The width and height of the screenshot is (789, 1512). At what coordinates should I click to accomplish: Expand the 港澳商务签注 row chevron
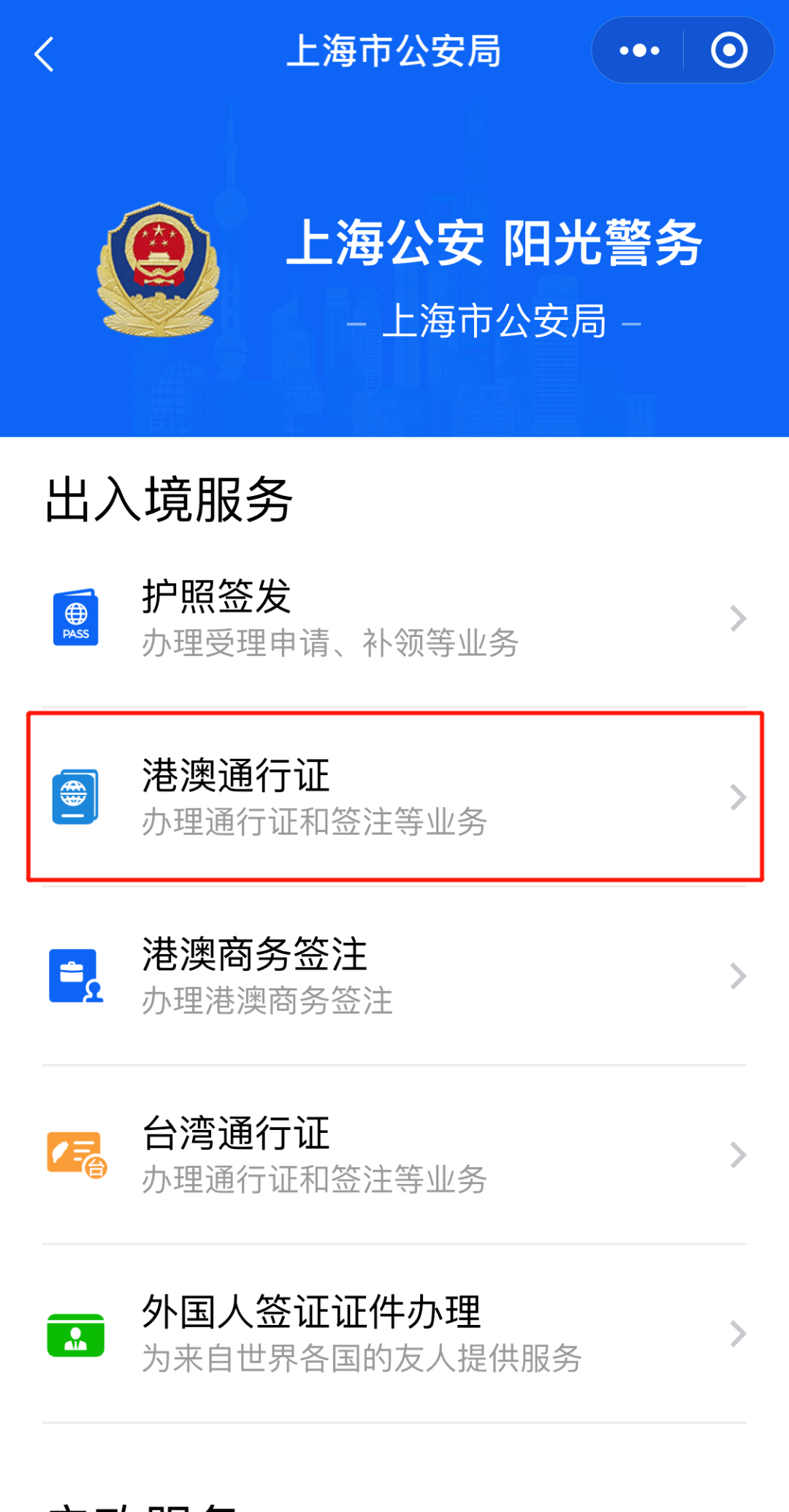point(738,975)
